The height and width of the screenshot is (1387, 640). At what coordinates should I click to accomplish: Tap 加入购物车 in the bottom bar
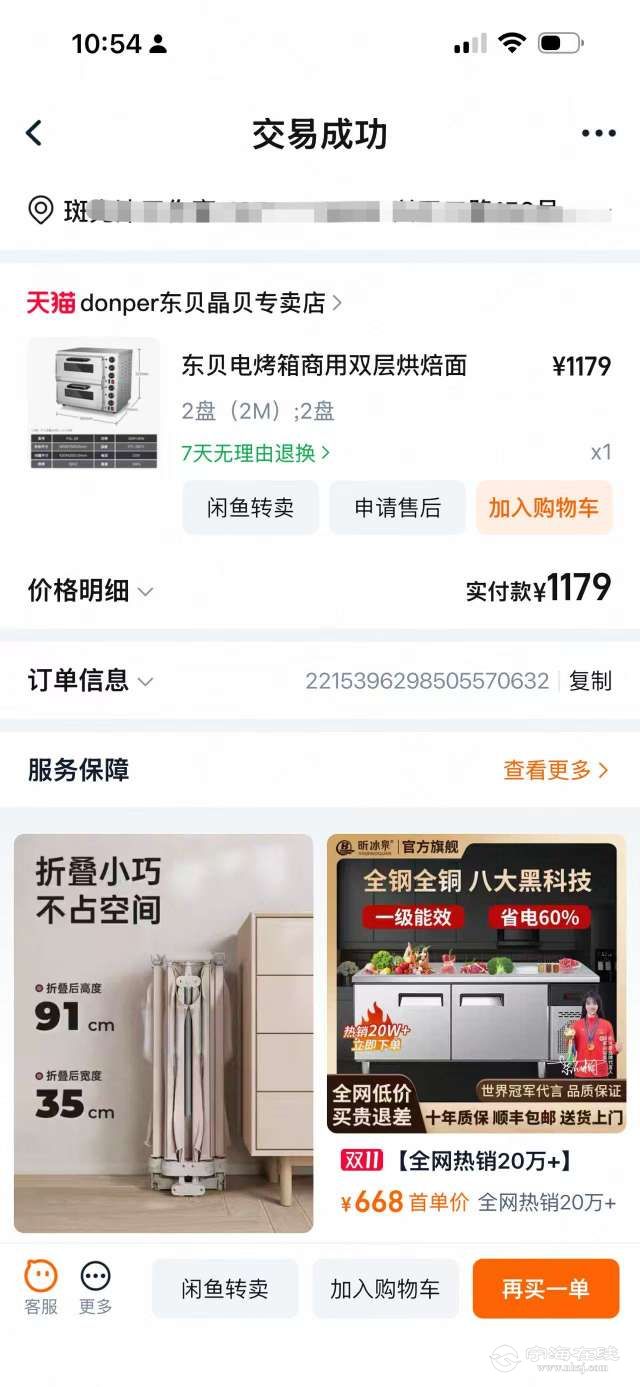(x=385, y=1288)
